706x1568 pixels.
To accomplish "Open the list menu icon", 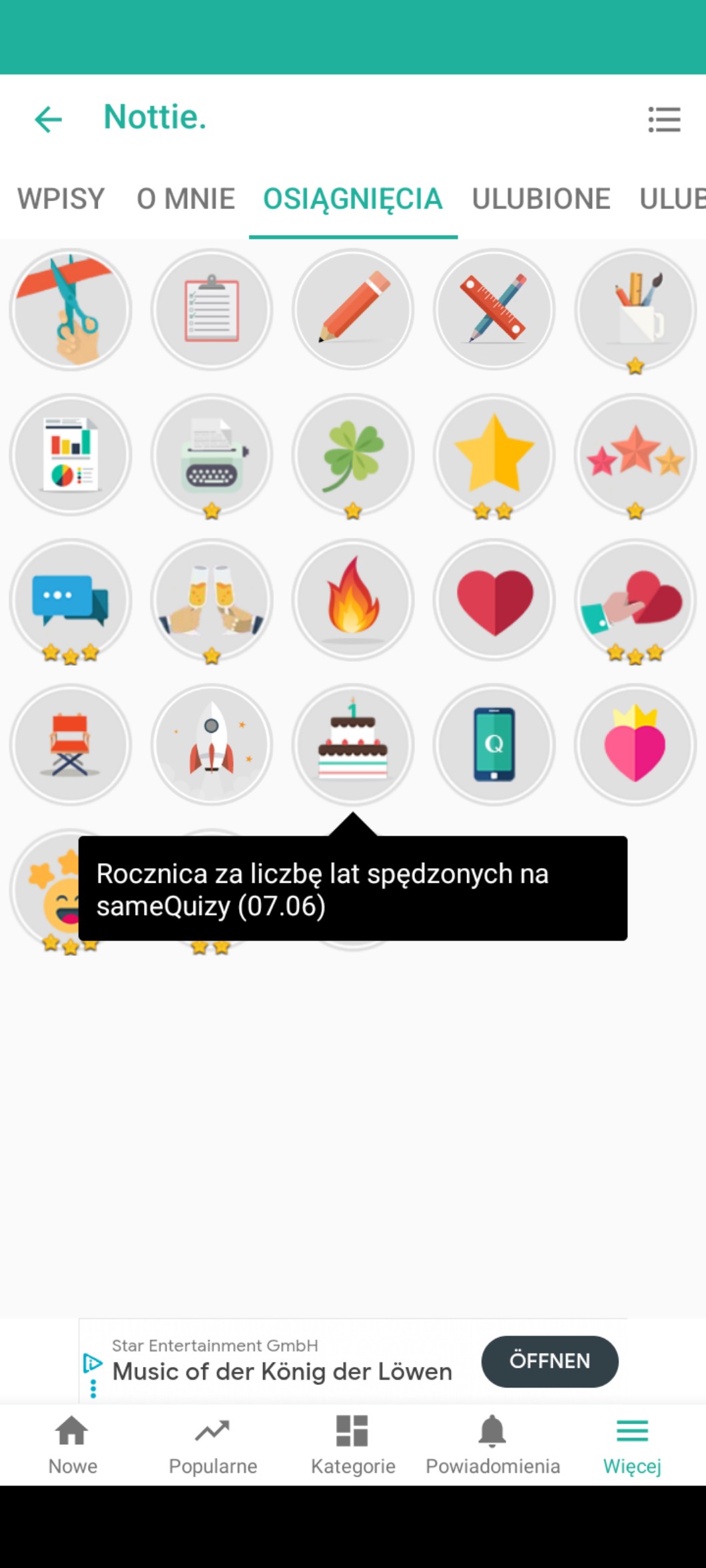I will 664,120.
